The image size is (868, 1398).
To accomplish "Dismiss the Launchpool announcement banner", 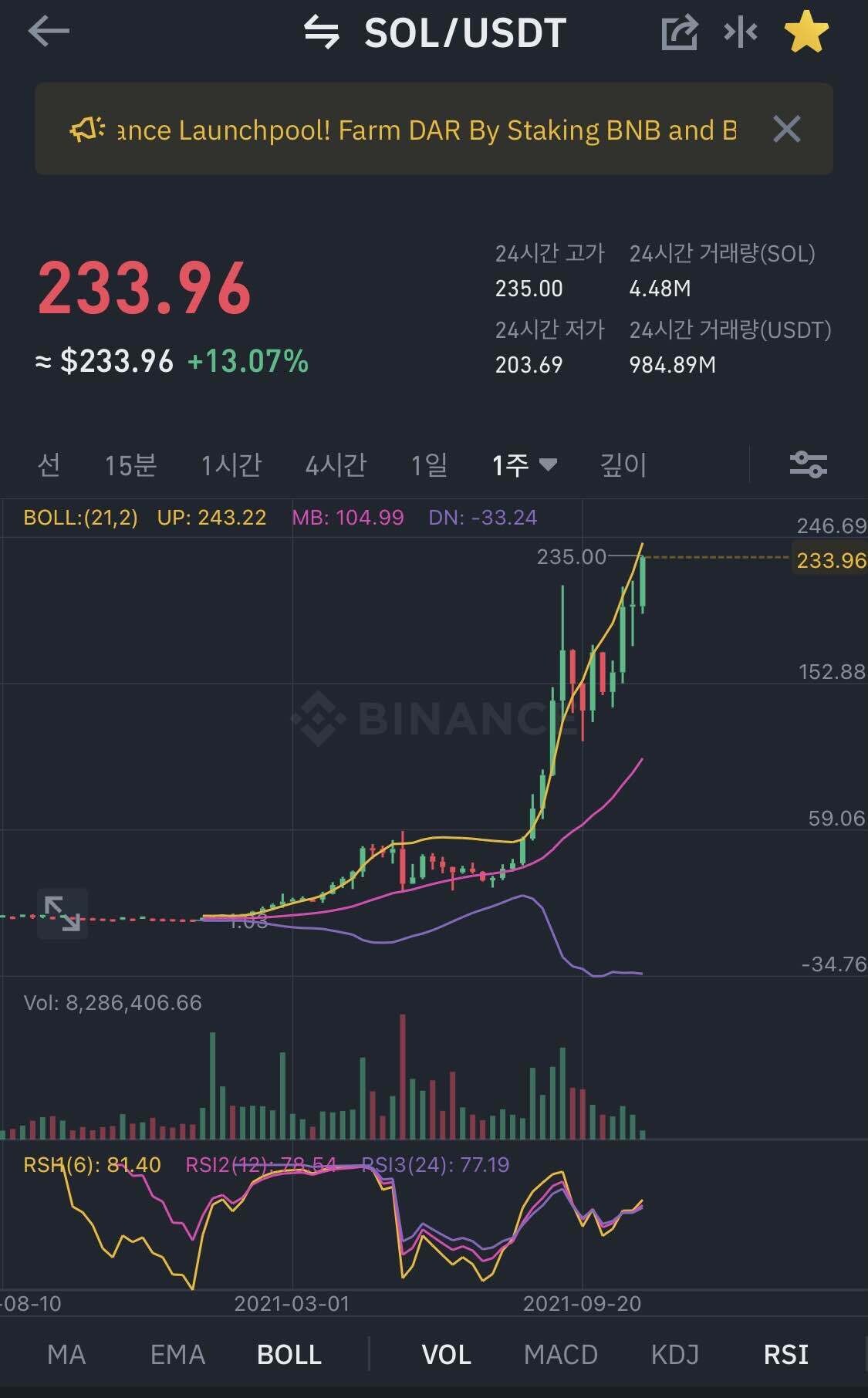I will pos(786,130).
